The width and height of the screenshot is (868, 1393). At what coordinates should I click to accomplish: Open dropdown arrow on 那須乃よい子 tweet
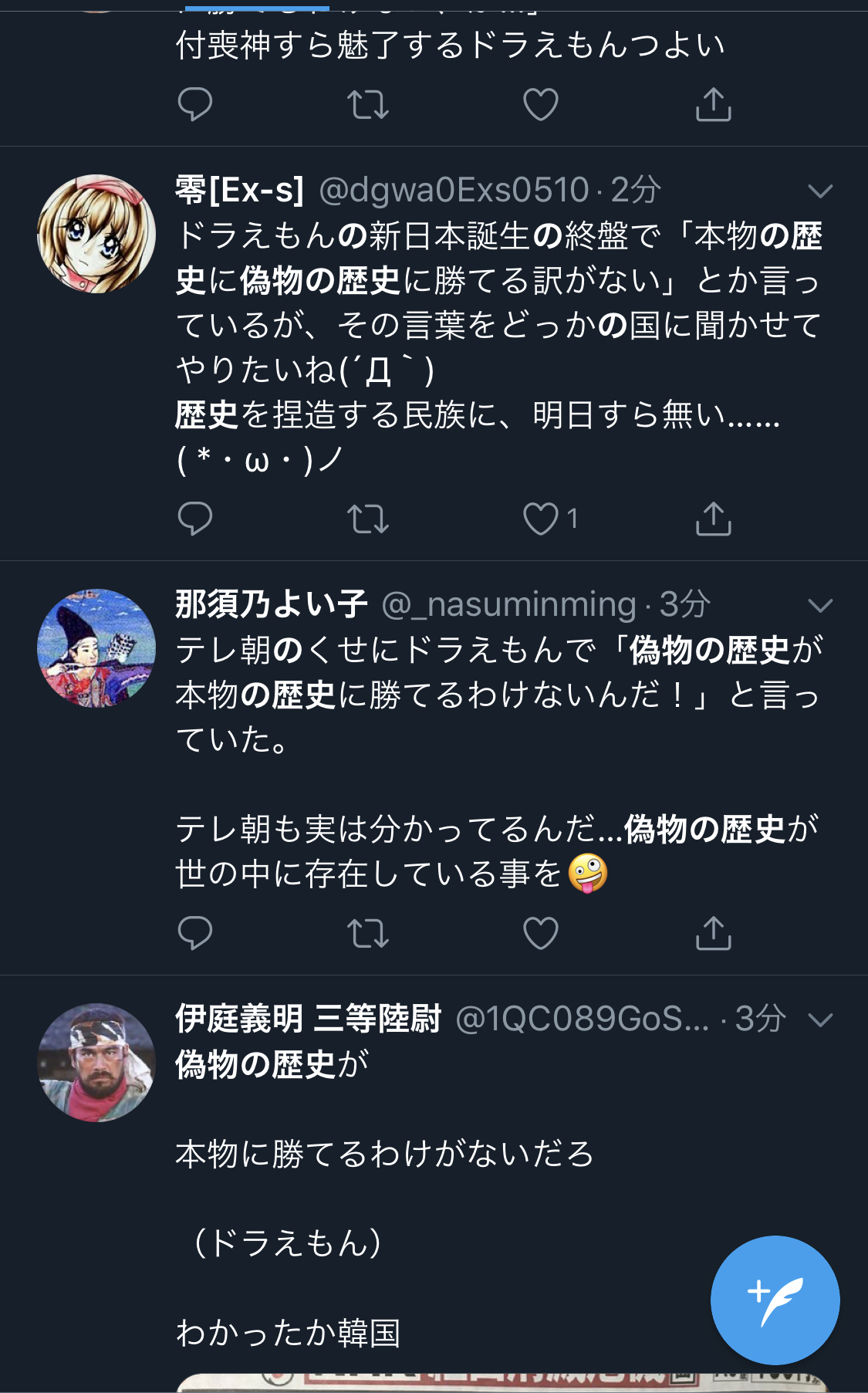(x=820, y=605)
